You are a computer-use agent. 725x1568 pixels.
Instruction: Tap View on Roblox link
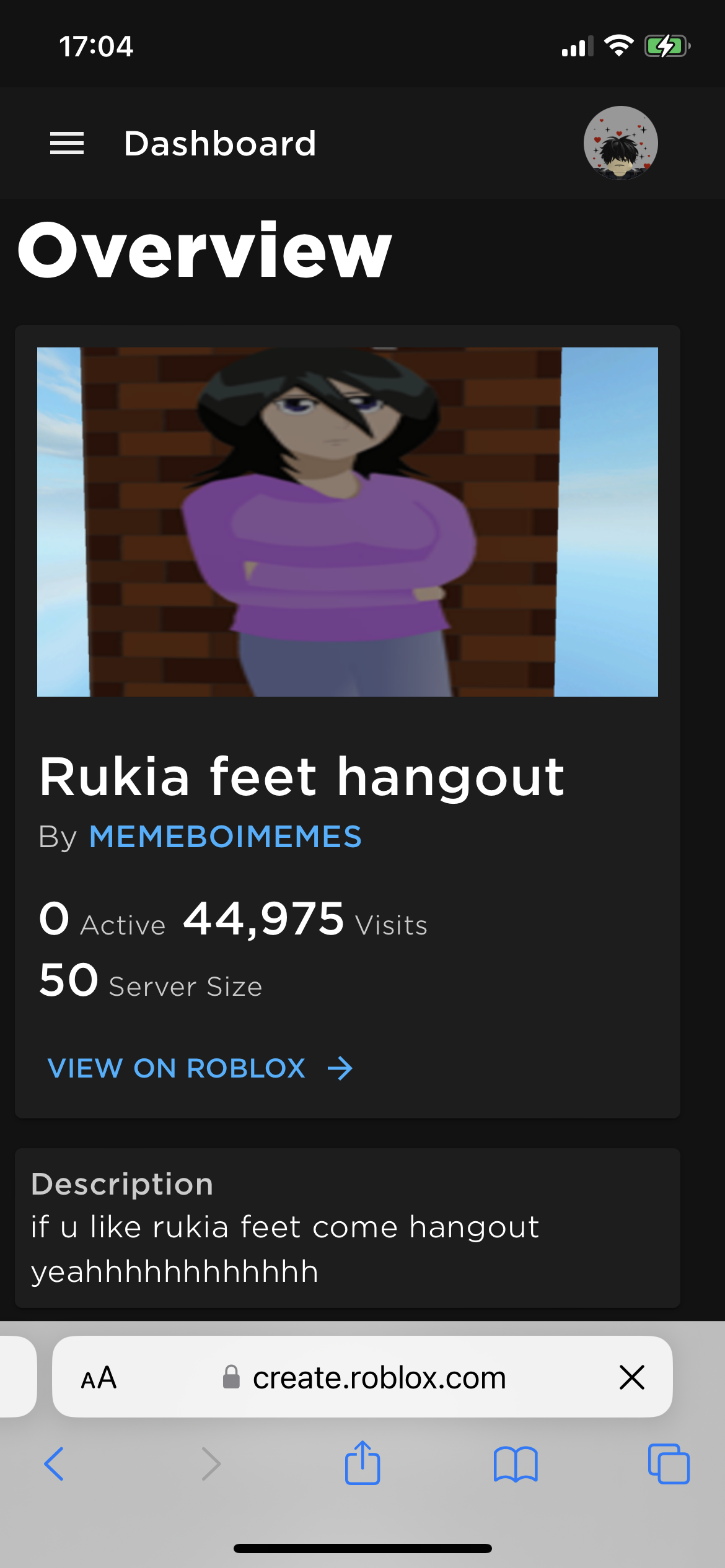click(x=200, y=1068)
